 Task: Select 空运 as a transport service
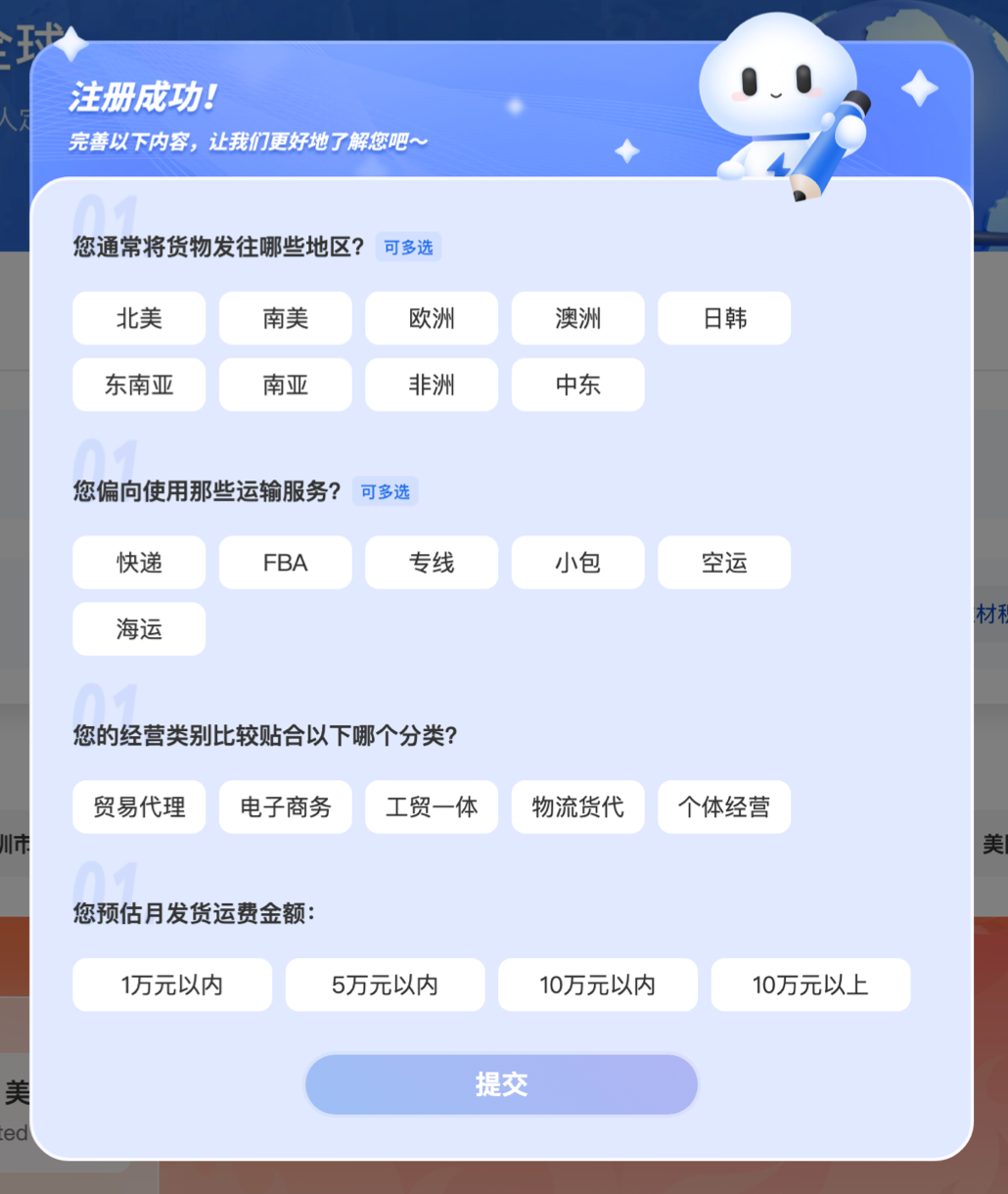[723, 563]
